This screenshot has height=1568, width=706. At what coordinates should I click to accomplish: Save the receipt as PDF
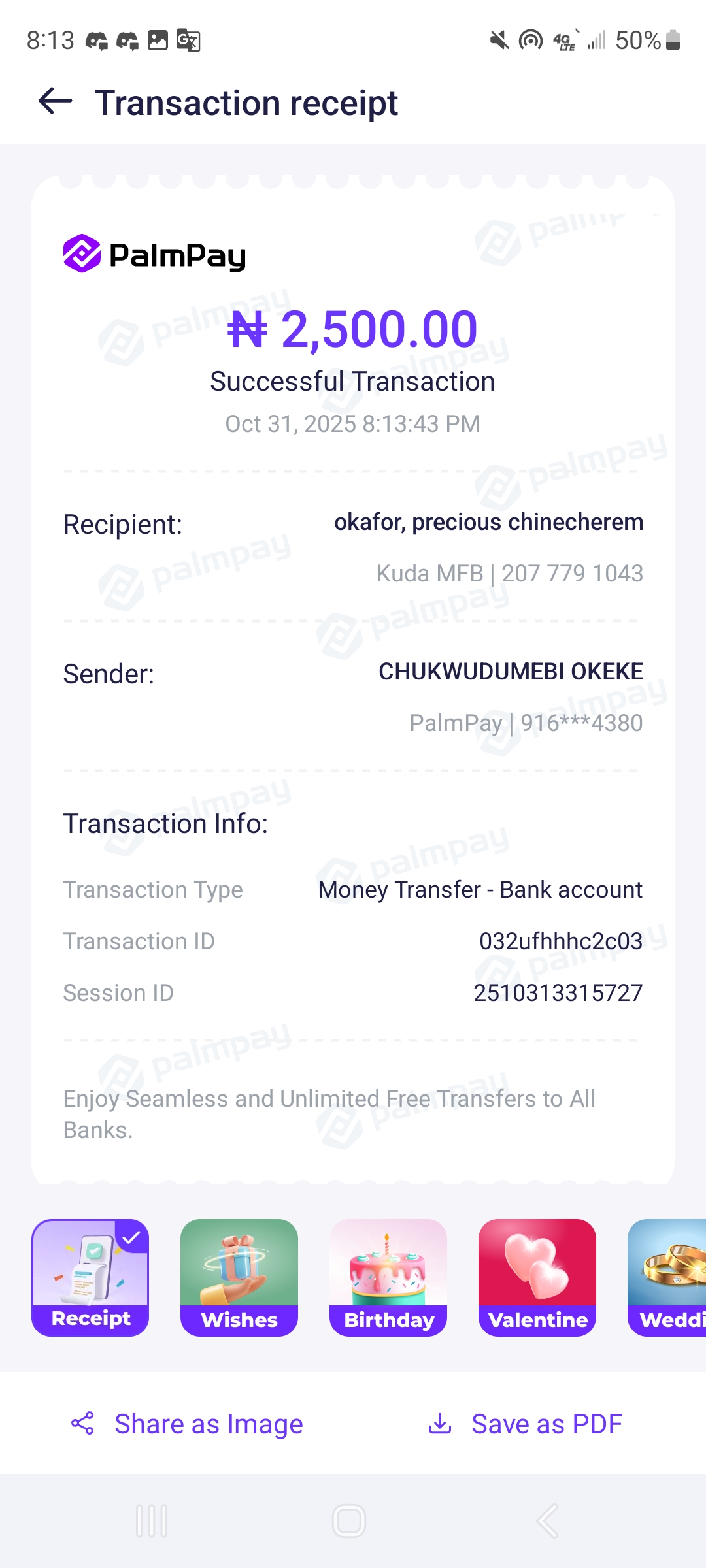pyautogui.click(x=526, y=1424)
